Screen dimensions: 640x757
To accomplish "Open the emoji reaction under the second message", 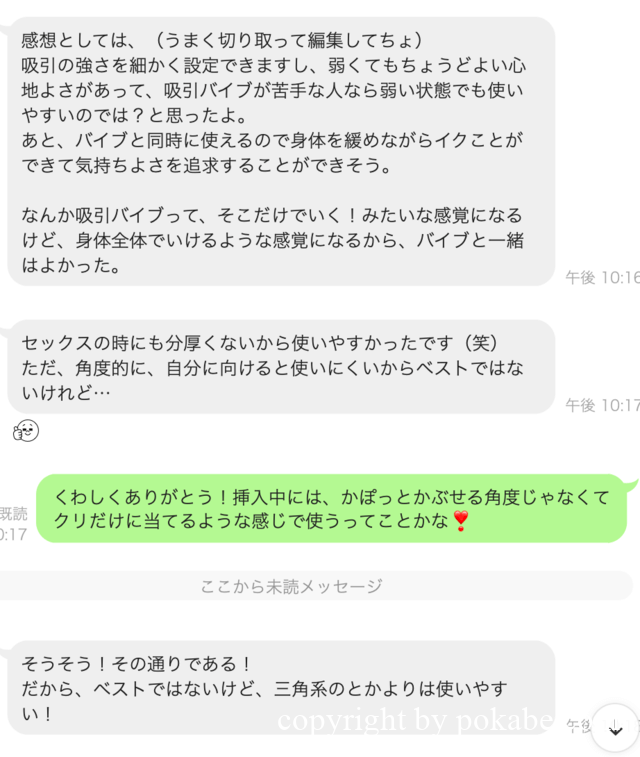I will coord(25,431).
